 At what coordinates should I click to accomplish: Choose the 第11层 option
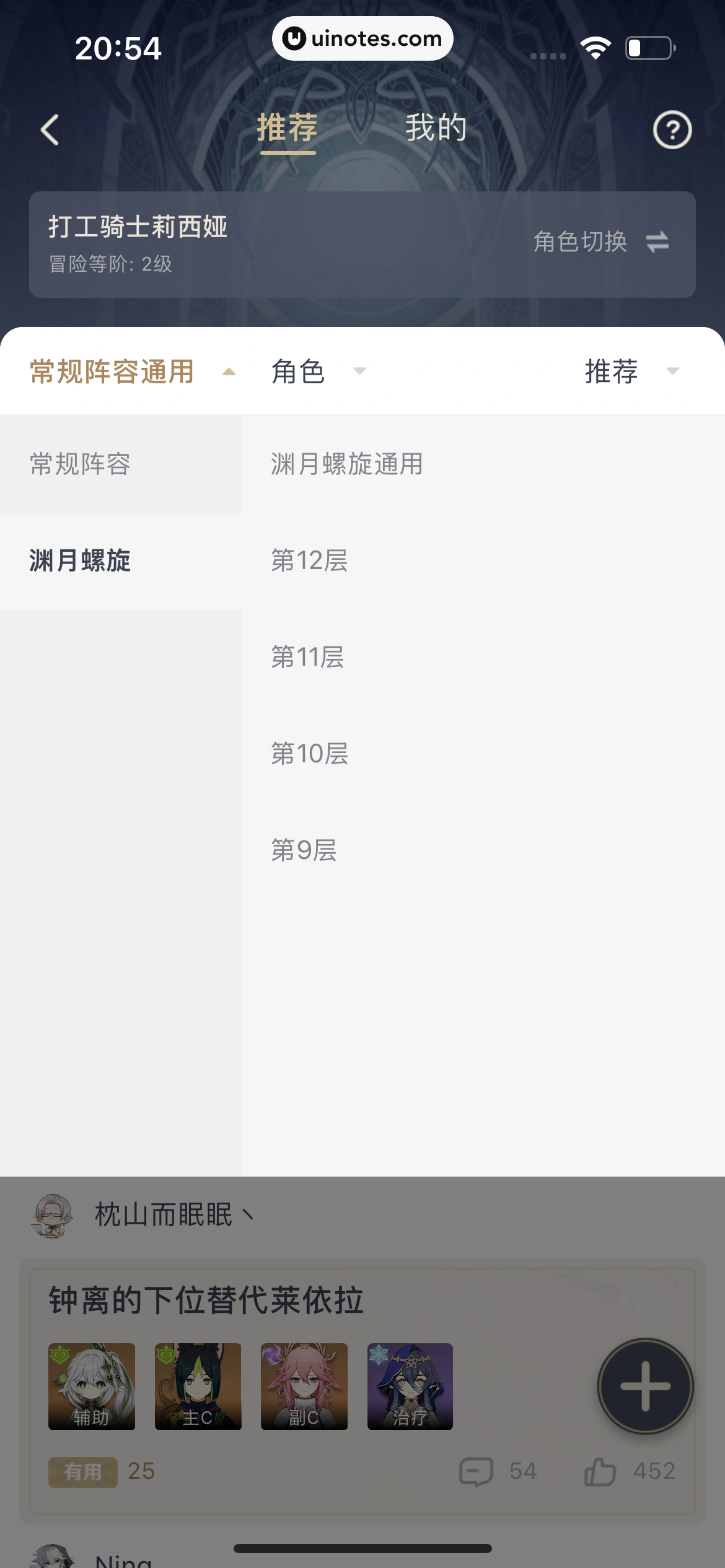pyautogui.click(x=307, y=657)
